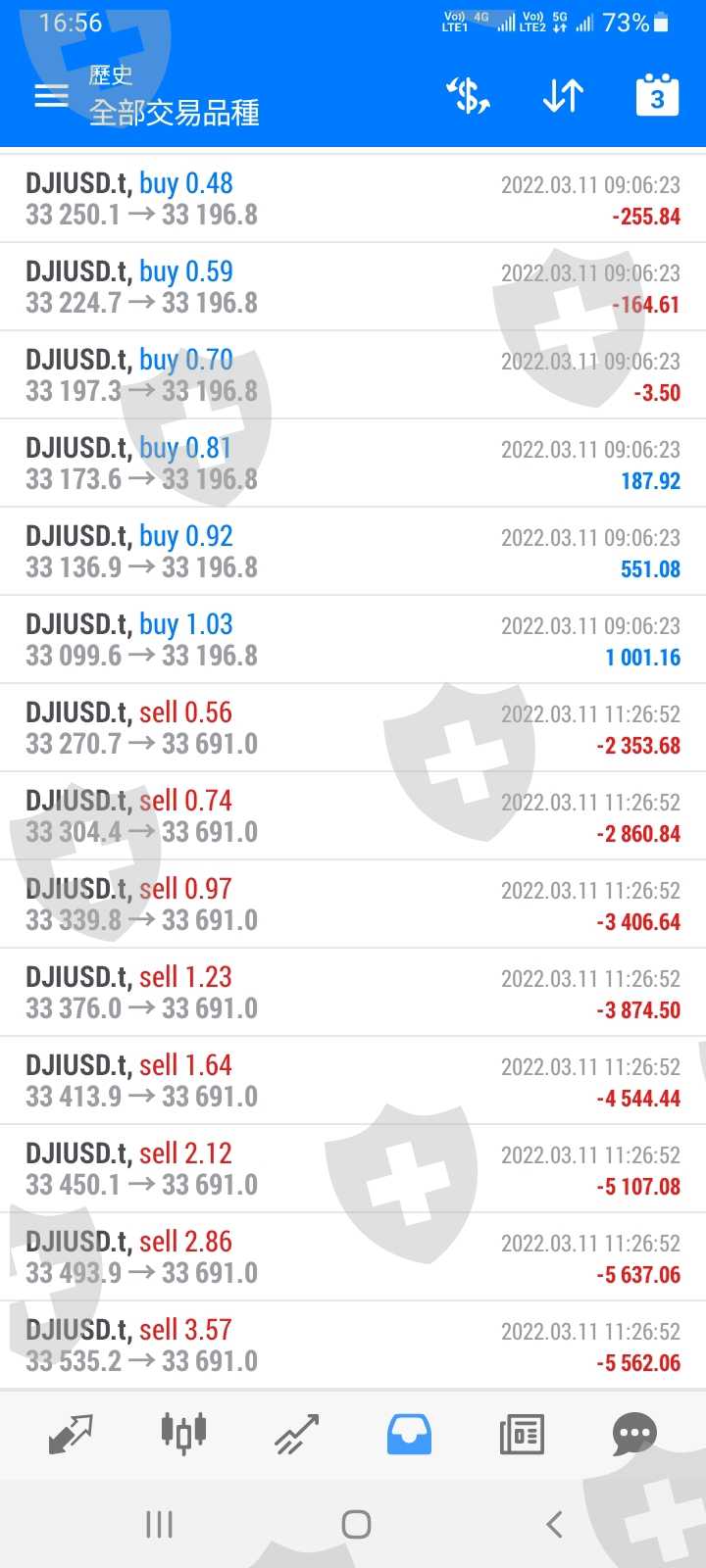Viewport: 706px width, 1568px height.
Task: Open the calendar date range picker
Action: [x=657, y=96]
